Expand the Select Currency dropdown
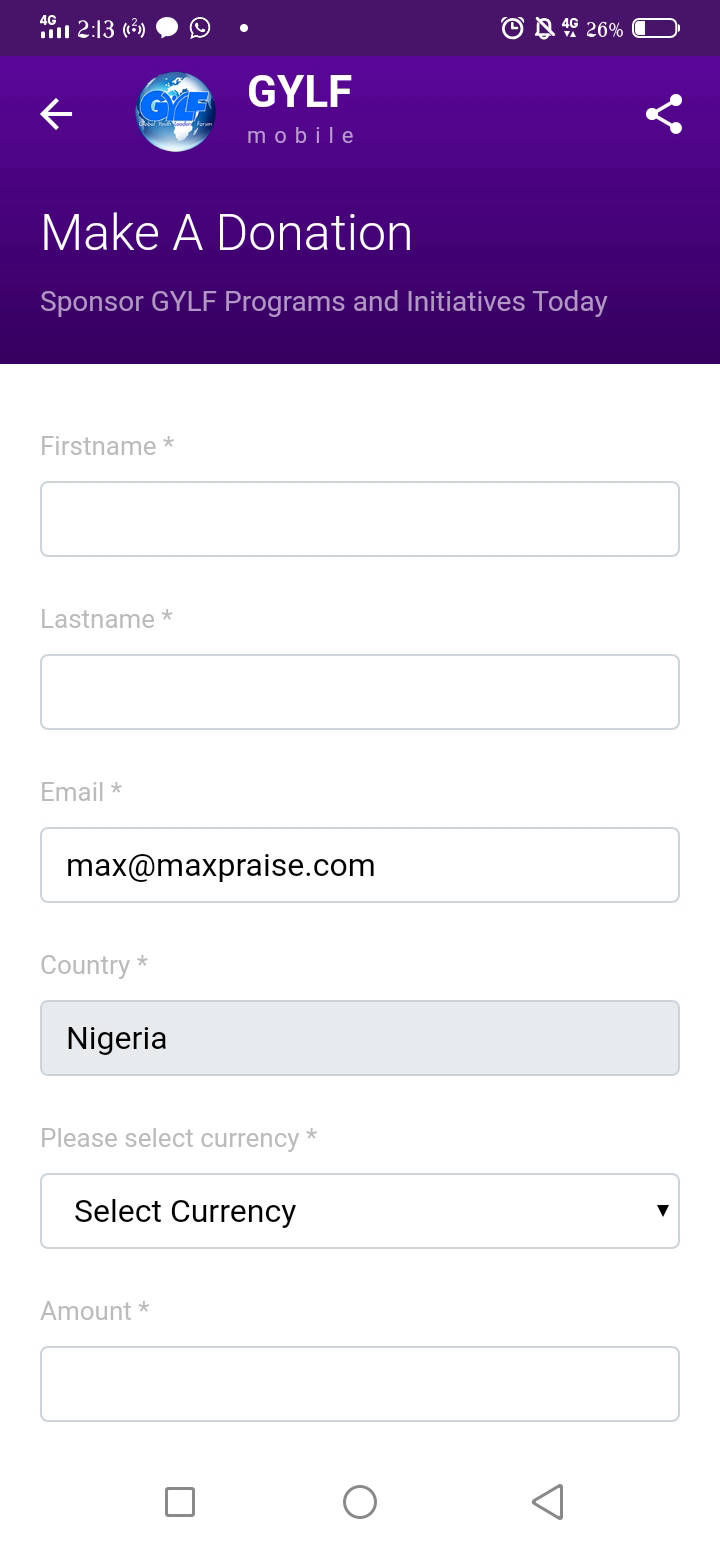The image size is (720, 1544). [360, 1211]
